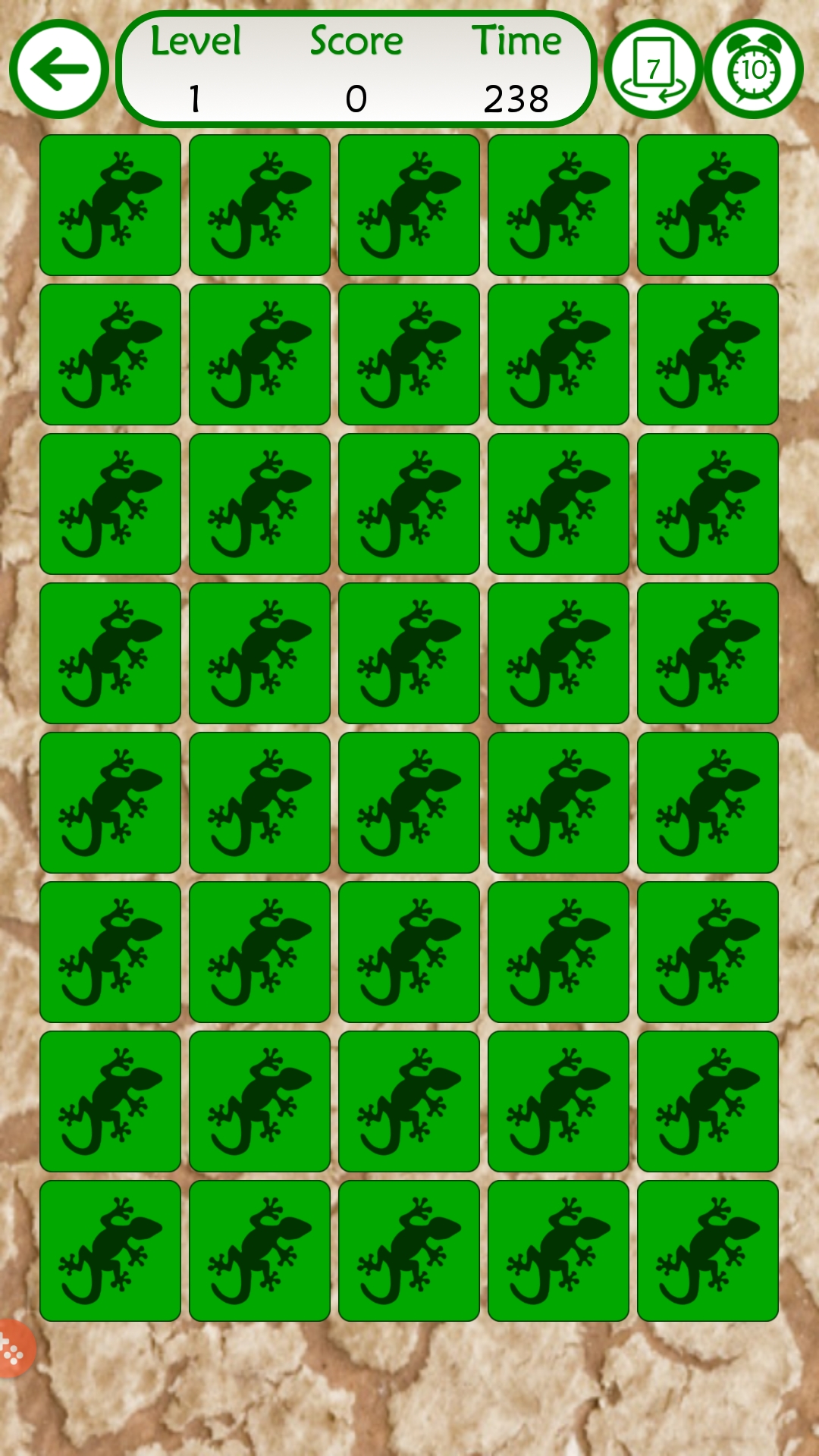Use the card reveal hint with 7 left
This screenshot has height=1456, width=819.
(x=654, y=70)
